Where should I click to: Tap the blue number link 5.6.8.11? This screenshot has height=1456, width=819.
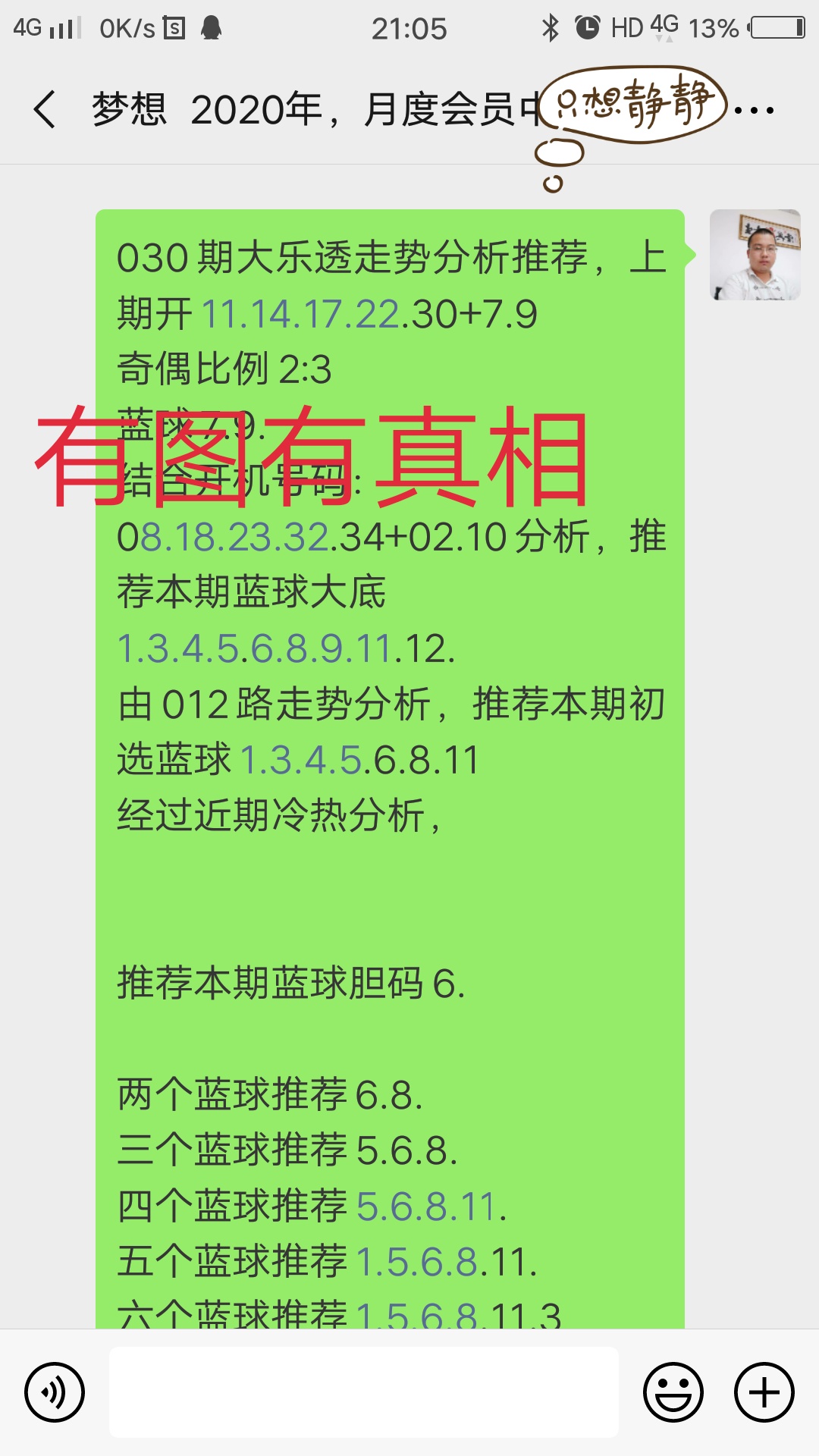(426, 1207)
